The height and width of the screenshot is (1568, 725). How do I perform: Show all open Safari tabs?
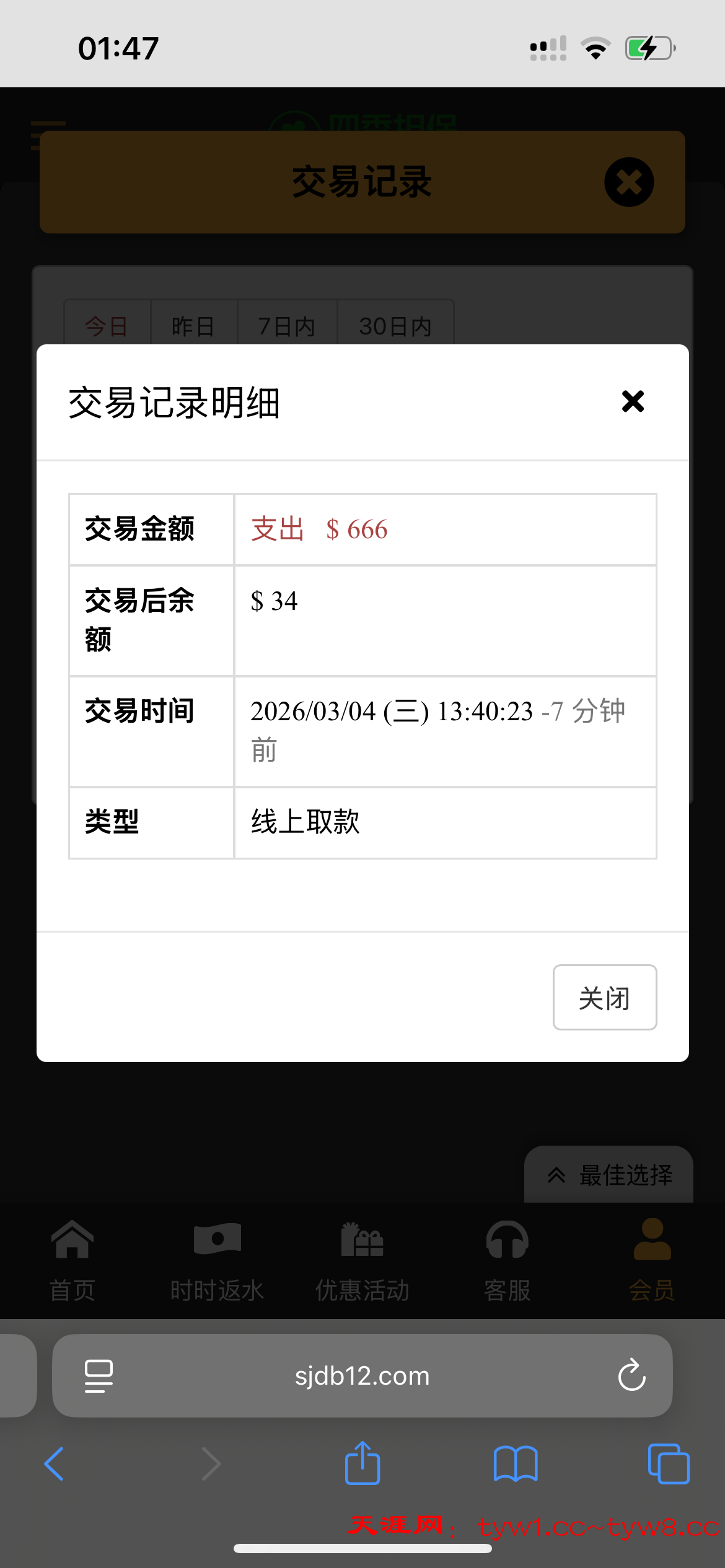click(668, 1463)
